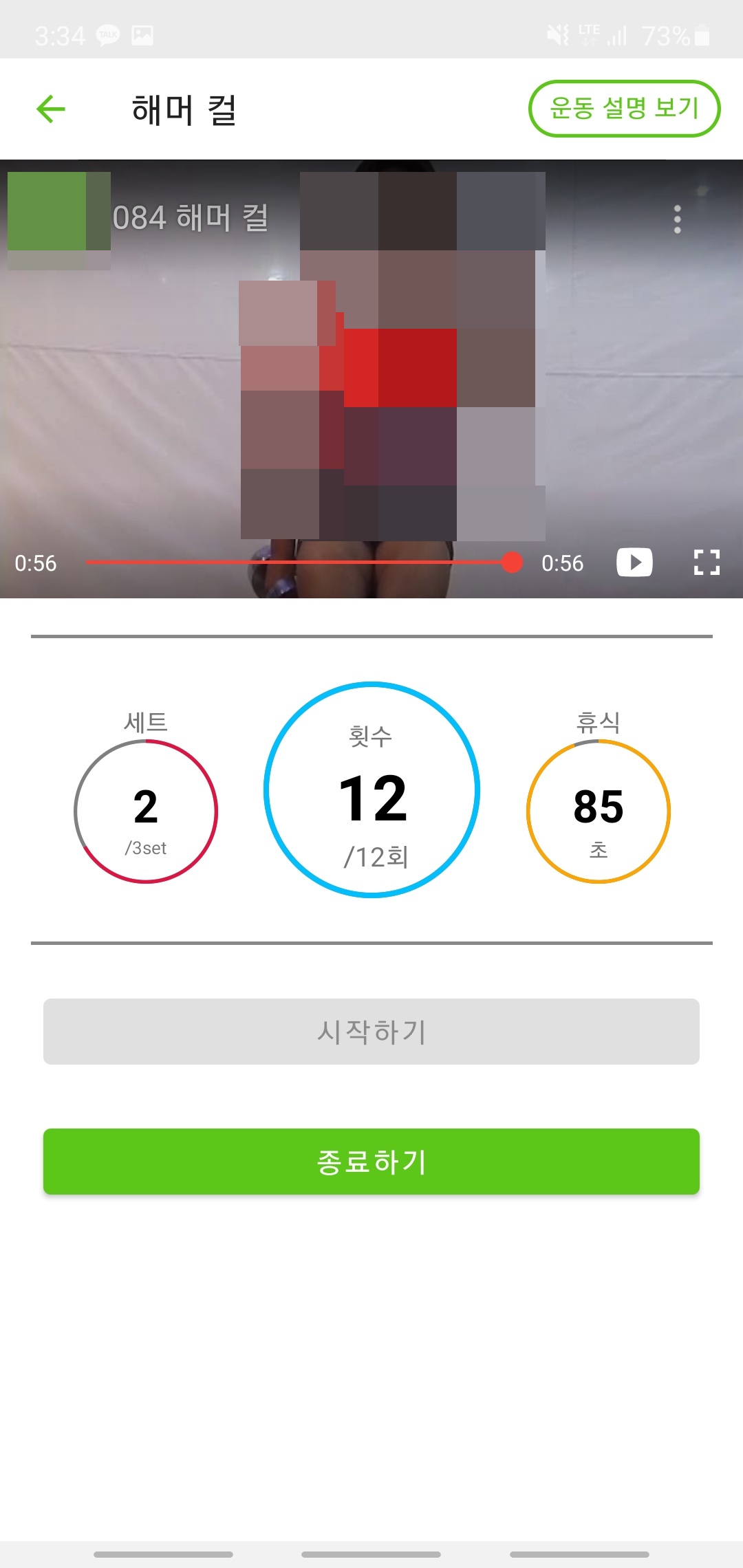Enter fullscreen video mode
The image size is (743, 1568).
pos(707,563)
